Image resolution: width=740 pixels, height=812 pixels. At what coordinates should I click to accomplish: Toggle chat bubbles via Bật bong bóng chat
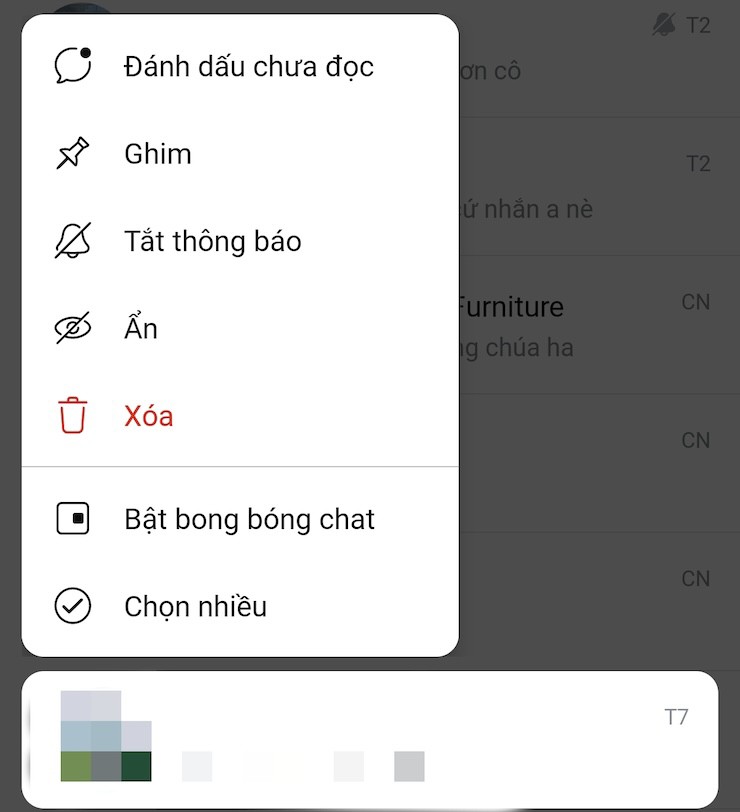click(249, 518)
